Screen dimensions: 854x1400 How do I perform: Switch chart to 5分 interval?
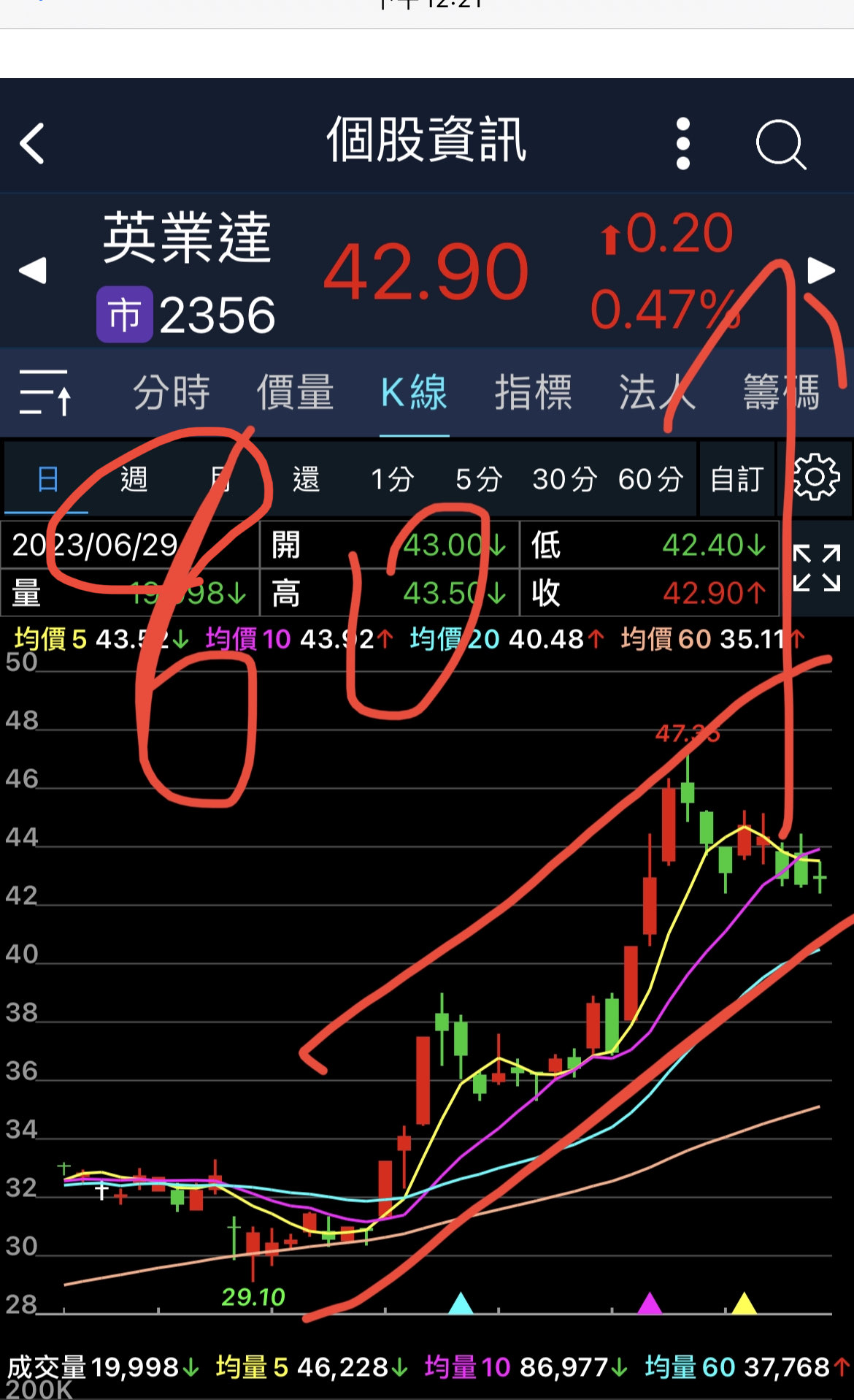point(479,479)
